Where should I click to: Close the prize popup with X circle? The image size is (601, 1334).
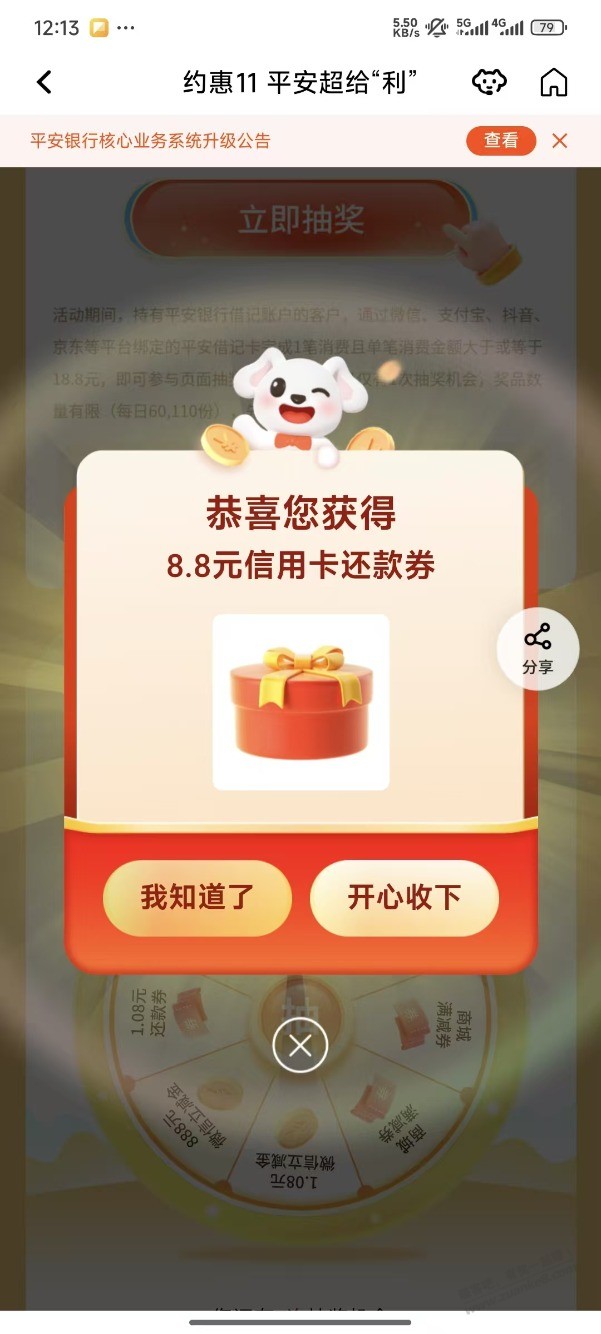[x=300, y=1046]
